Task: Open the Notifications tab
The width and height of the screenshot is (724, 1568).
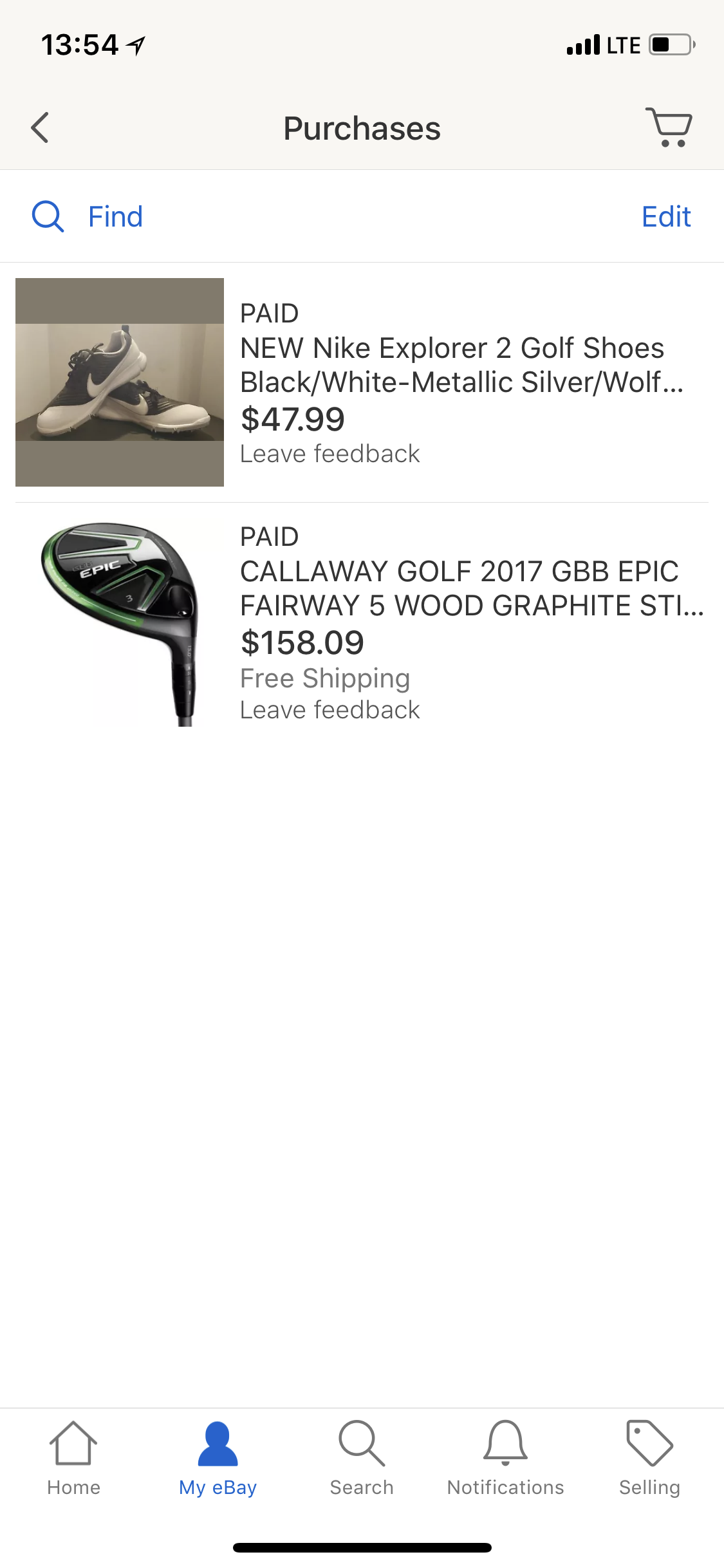Action: [x=505, y=1459]
